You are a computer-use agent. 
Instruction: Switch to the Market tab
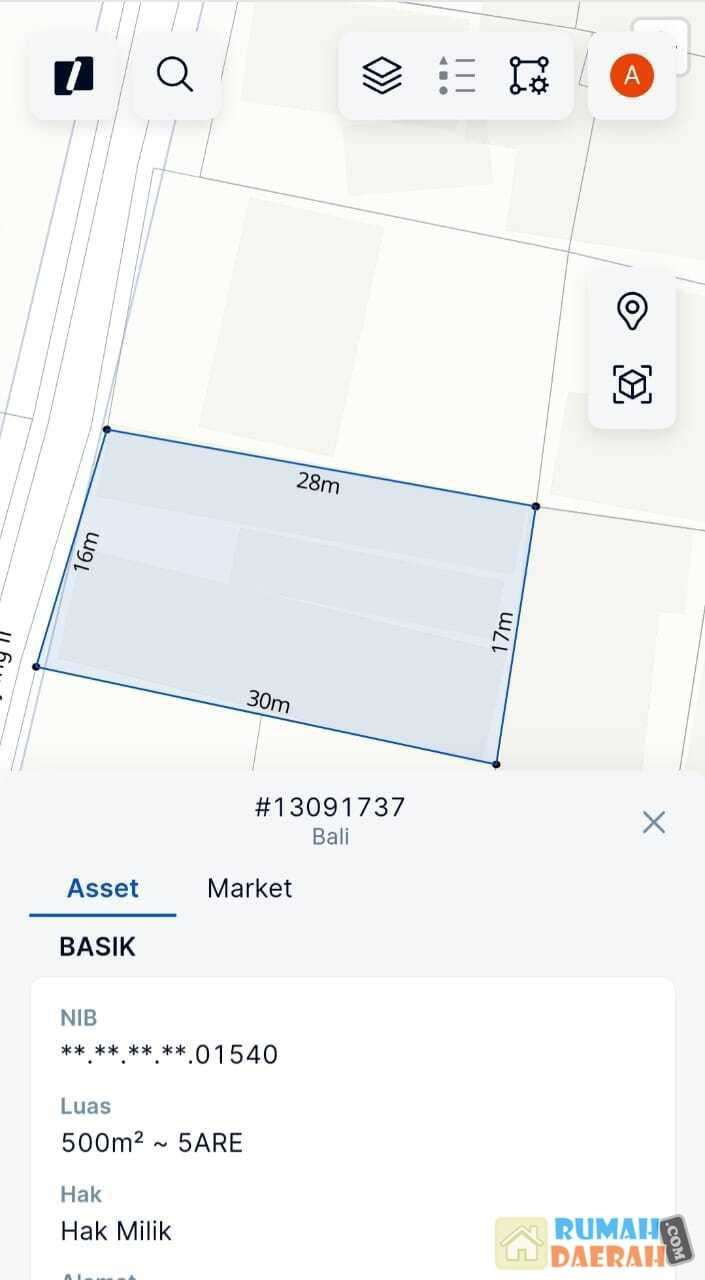click(249, 888)
